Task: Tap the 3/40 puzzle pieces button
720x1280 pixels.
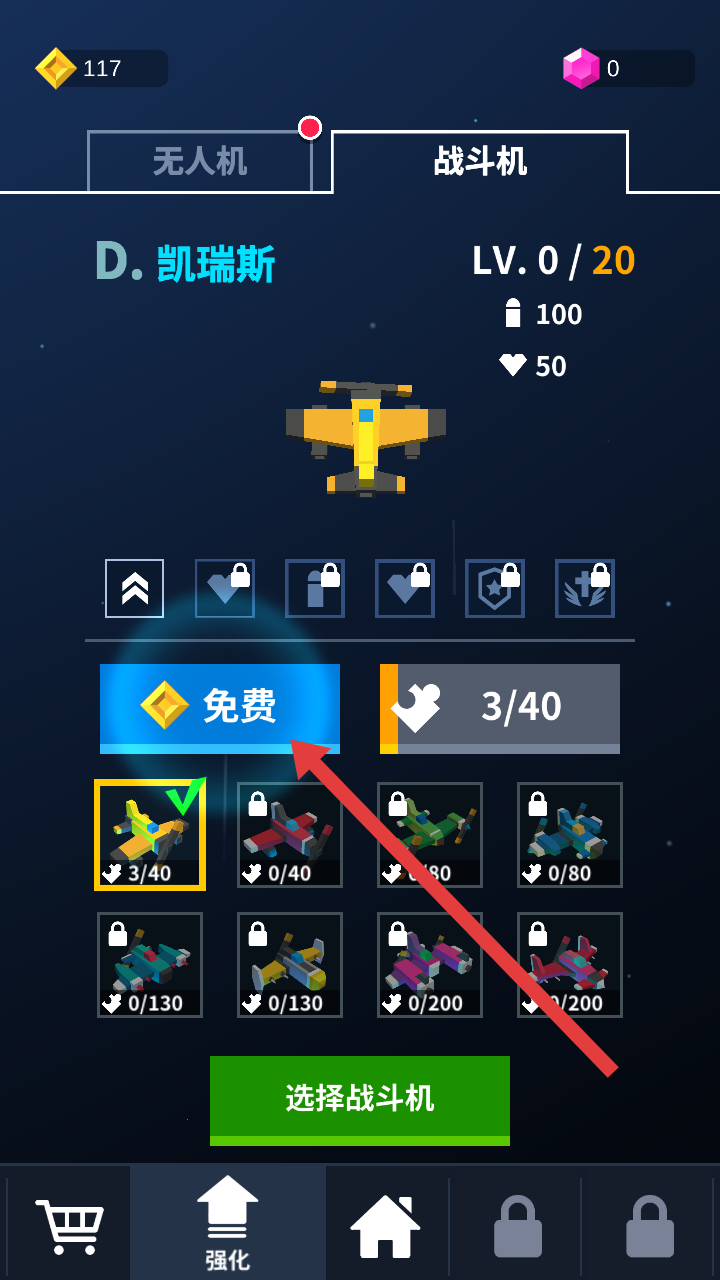Action: coord(500,706)
